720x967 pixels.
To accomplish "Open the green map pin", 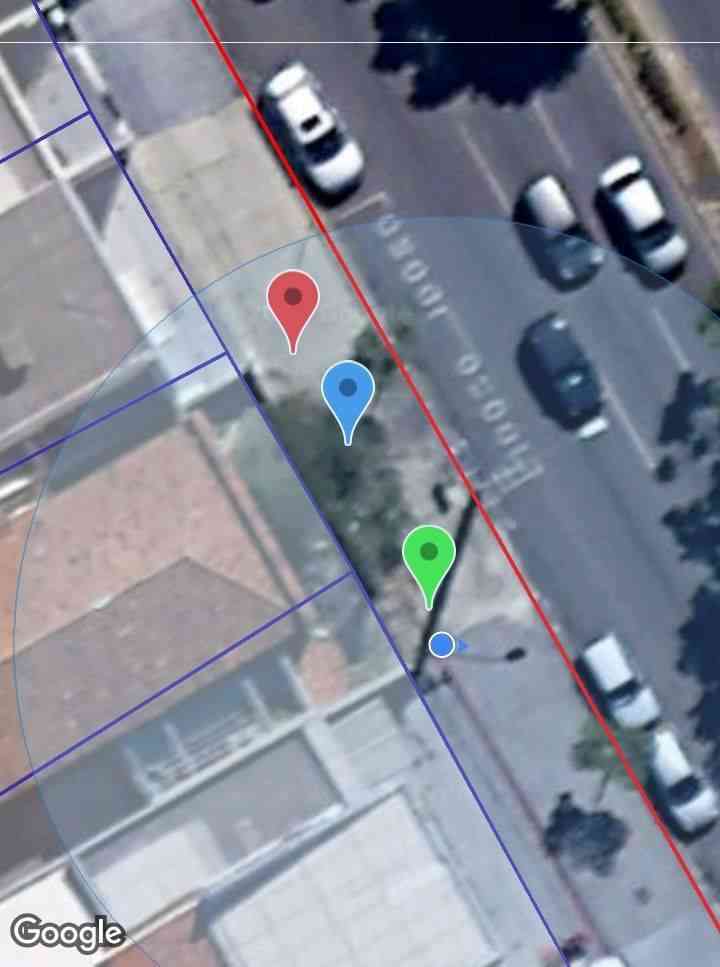I will pyautogui.click(x=429, y=553).
